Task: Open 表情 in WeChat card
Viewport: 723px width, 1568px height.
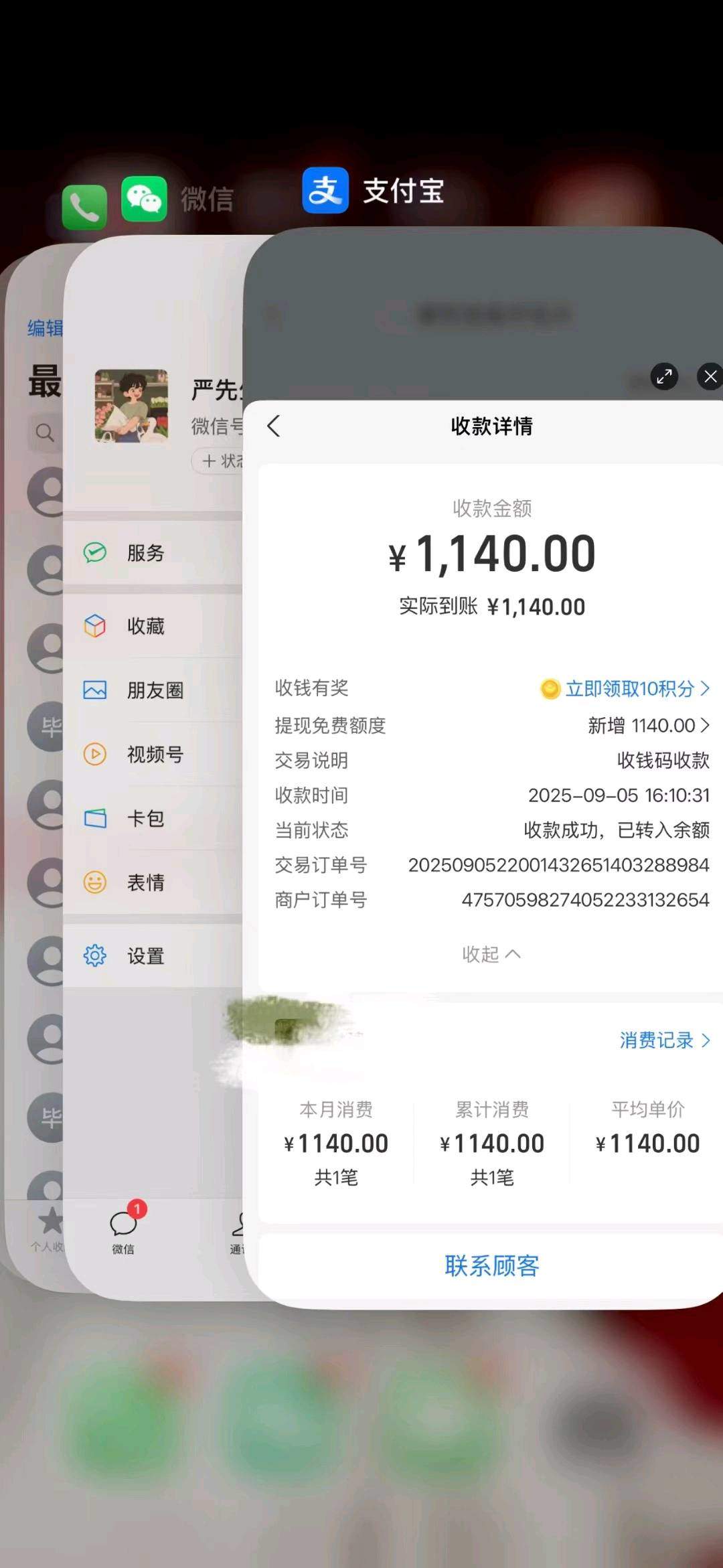Action: click(x=153, y=882)
